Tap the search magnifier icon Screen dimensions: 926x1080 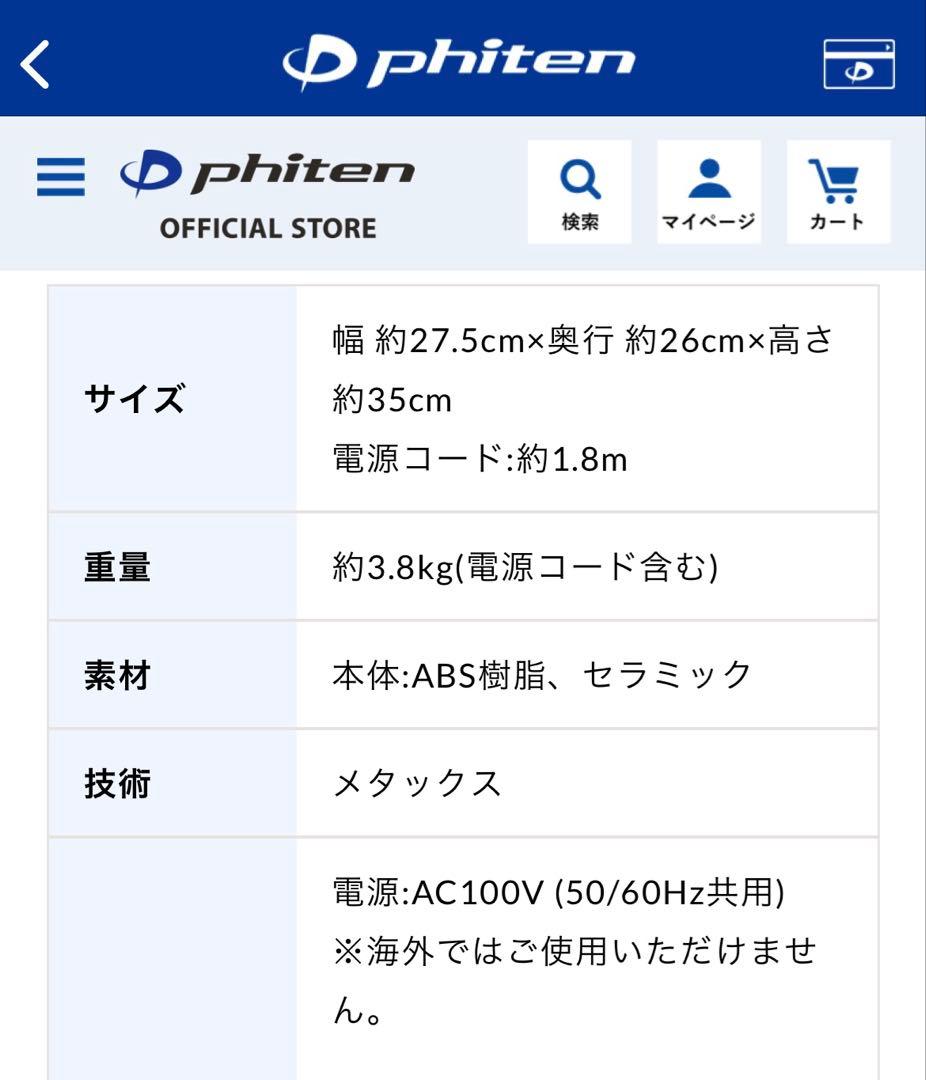click(x=579, y=178)
